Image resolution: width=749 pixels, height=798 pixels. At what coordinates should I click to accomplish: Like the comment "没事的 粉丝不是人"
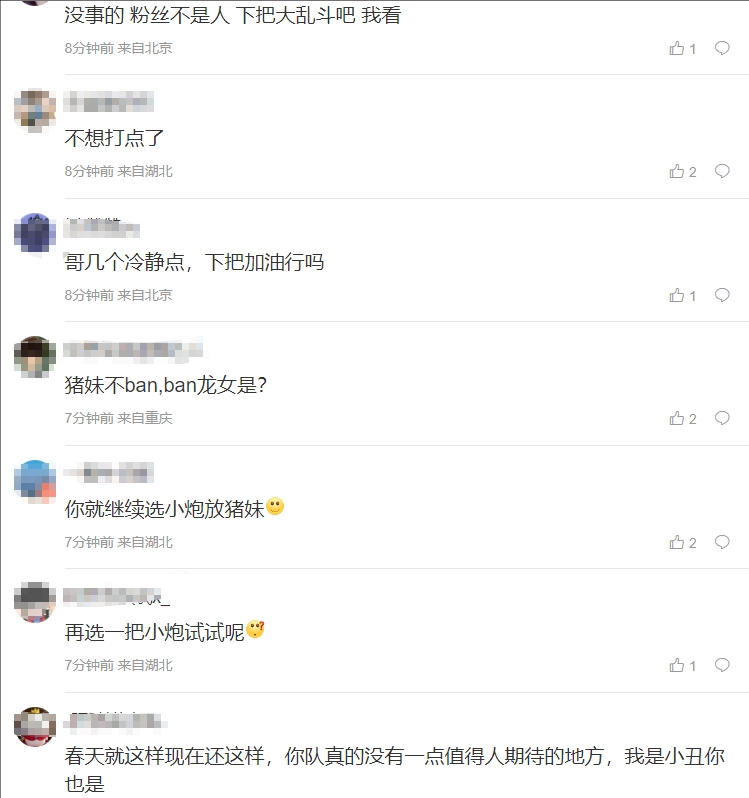tap(678, 48)
